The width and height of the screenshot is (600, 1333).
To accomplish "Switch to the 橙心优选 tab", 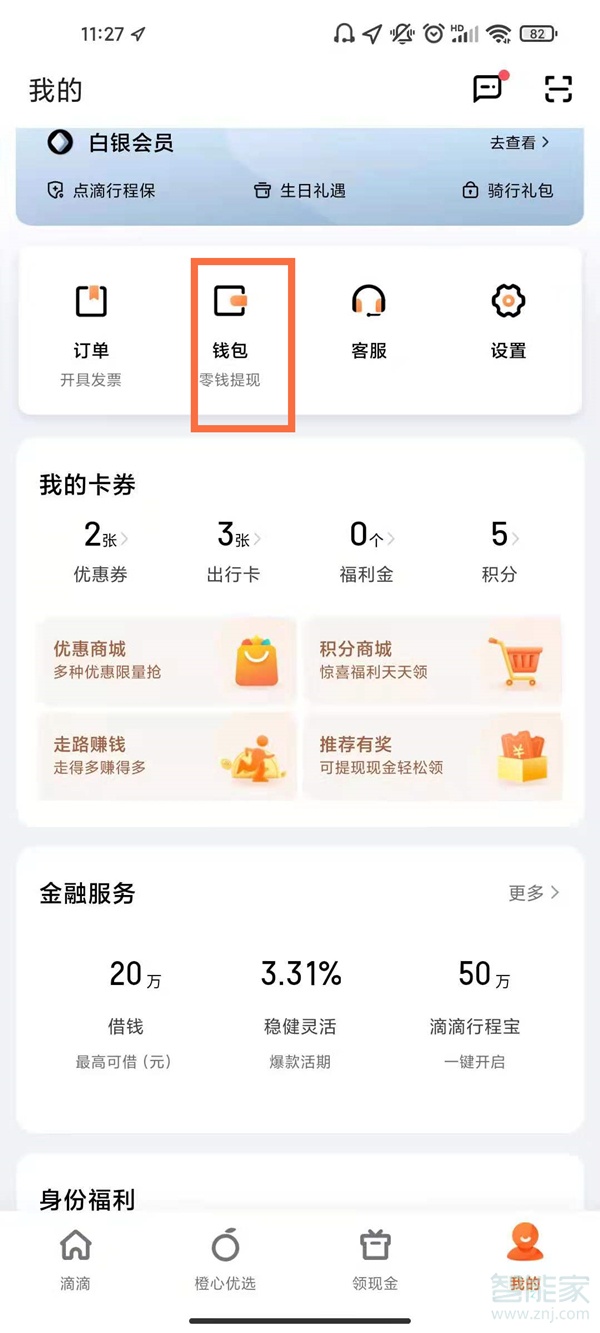I will pos(225,1260).
